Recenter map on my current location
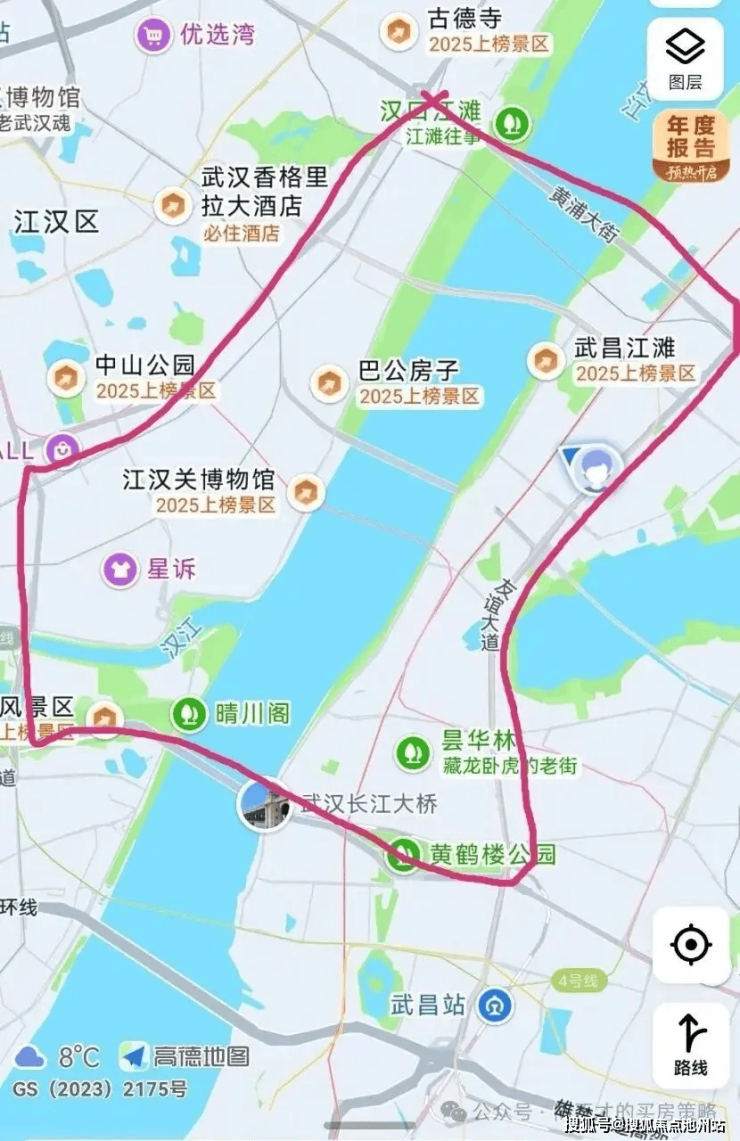Screen dimensions: 740x1141 [691, 944]
